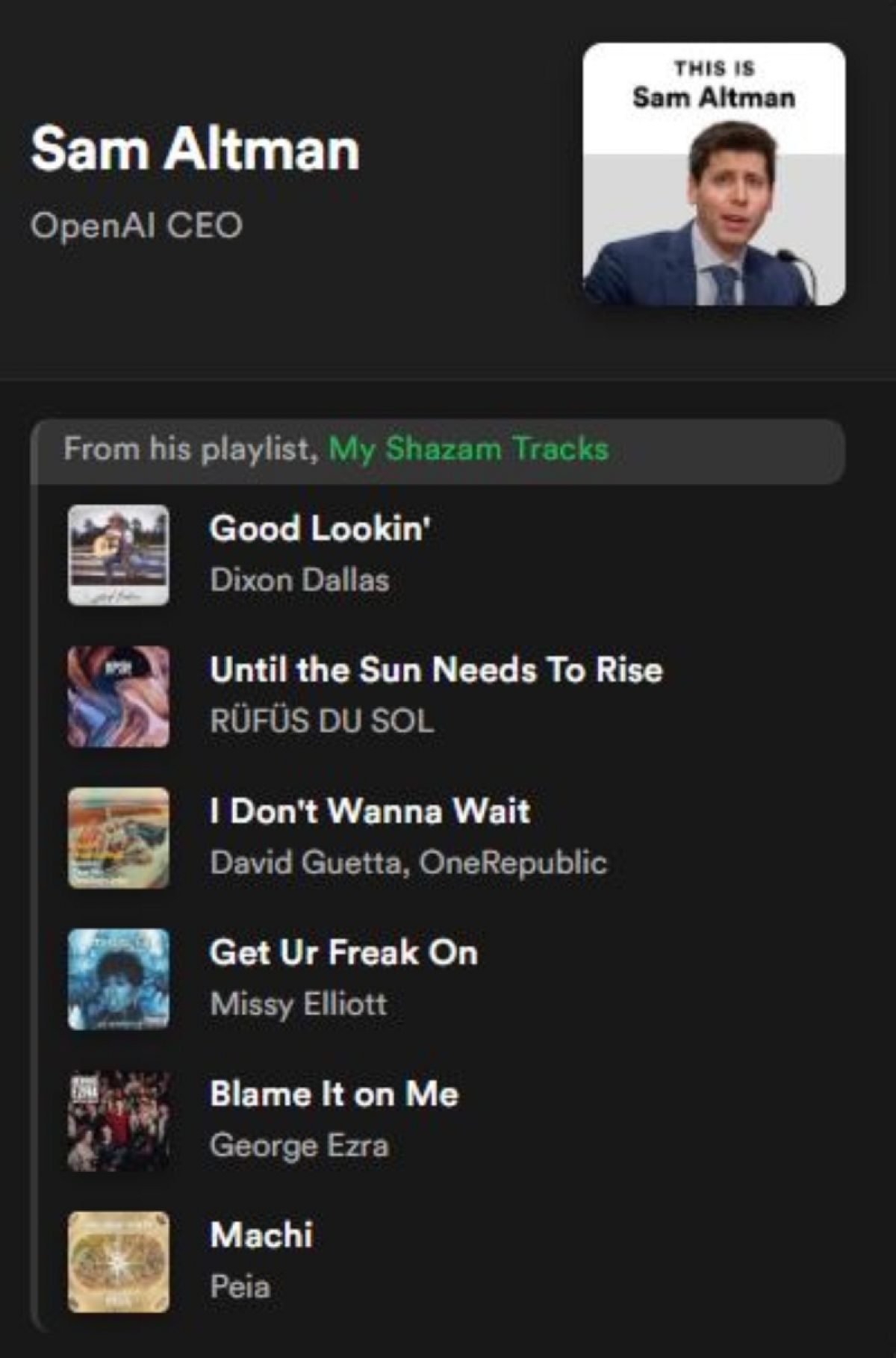Select I Don't Wanna Wait track row

coord(370,811)
